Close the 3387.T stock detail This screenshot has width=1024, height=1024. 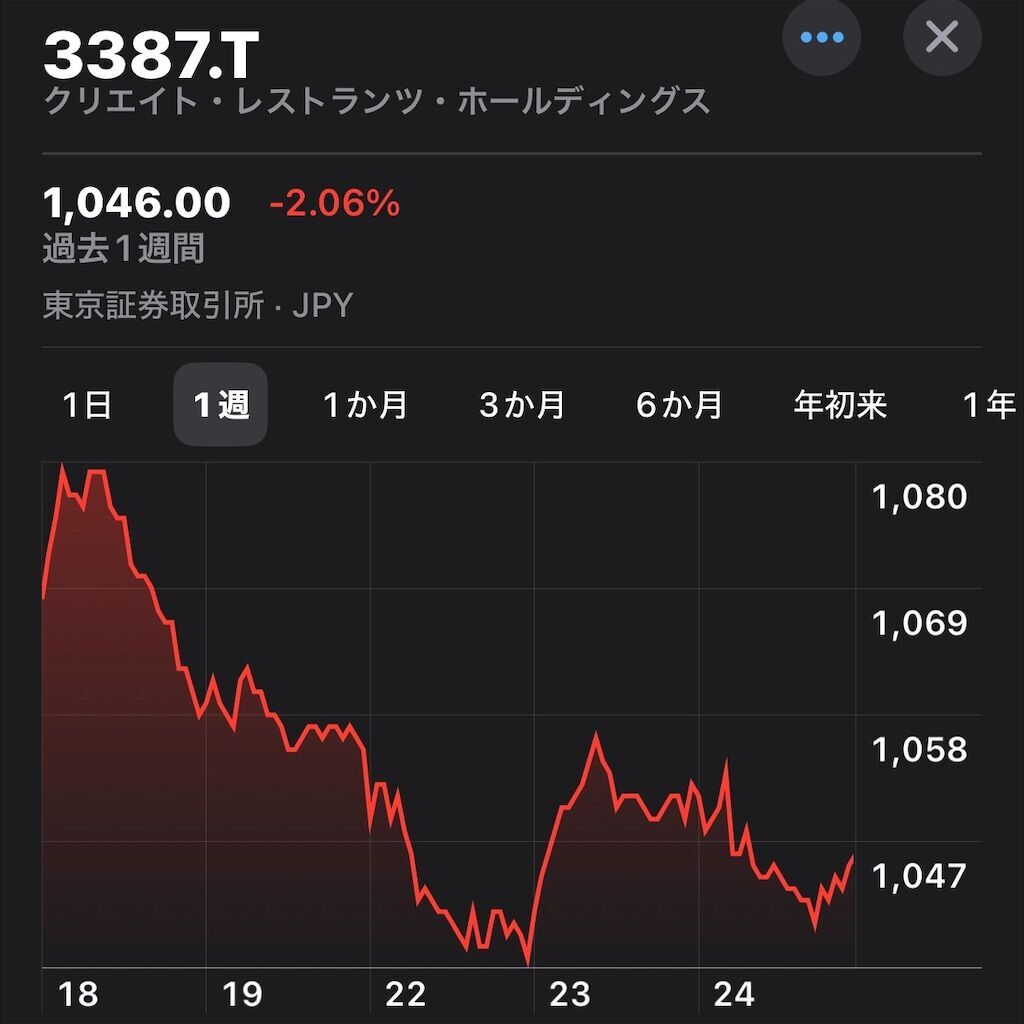941,38
